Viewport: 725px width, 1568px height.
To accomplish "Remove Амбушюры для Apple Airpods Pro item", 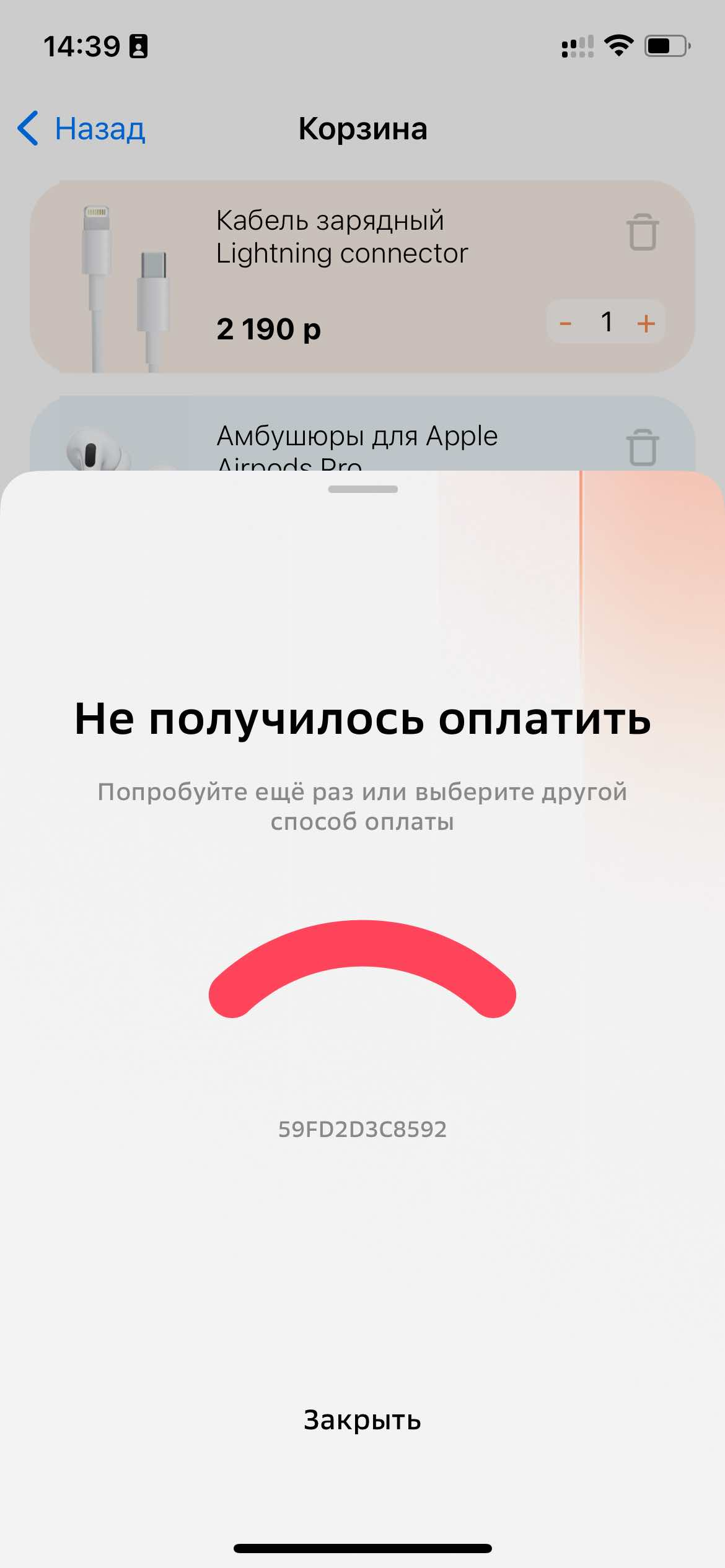I will tap(643, 447).
